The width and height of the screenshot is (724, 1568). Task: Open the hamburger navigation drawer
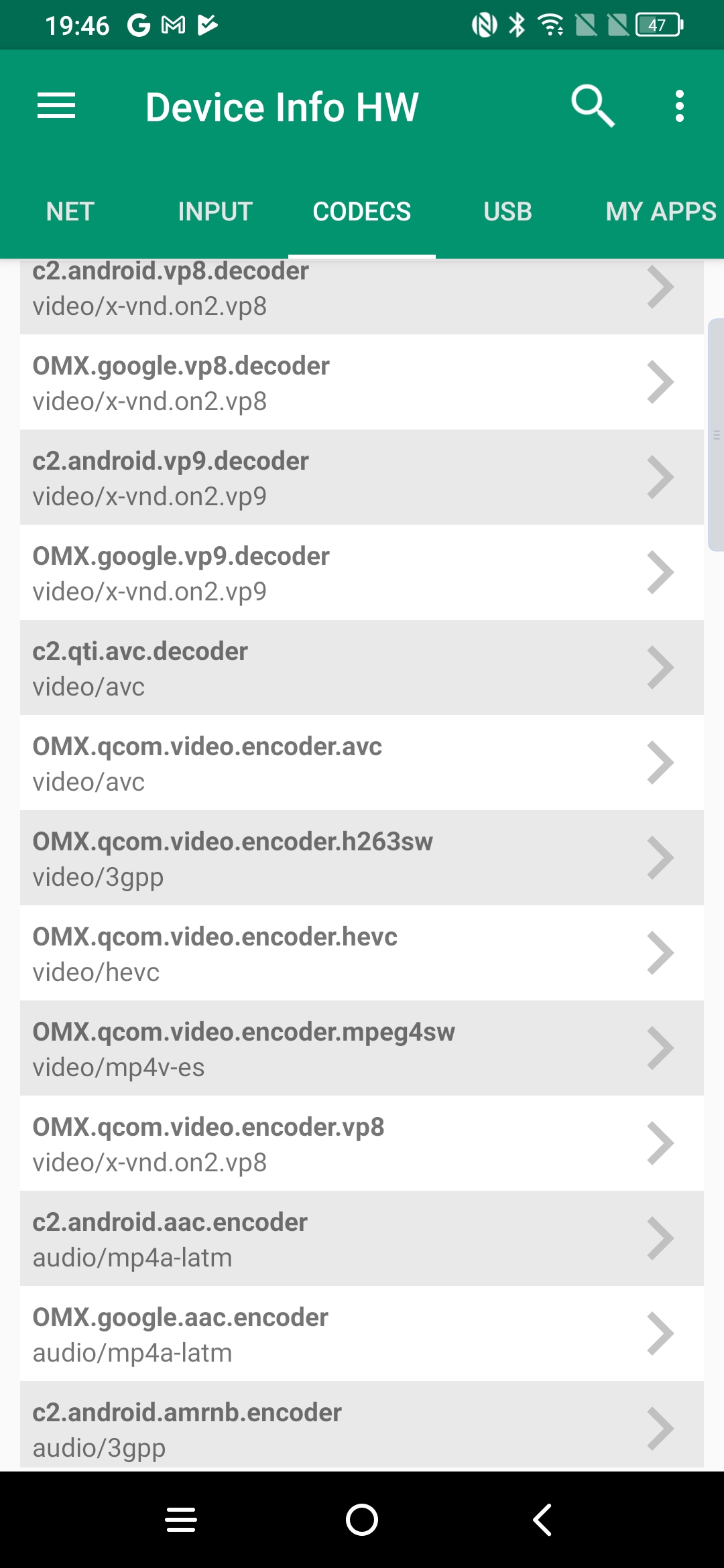click(56, 107)
